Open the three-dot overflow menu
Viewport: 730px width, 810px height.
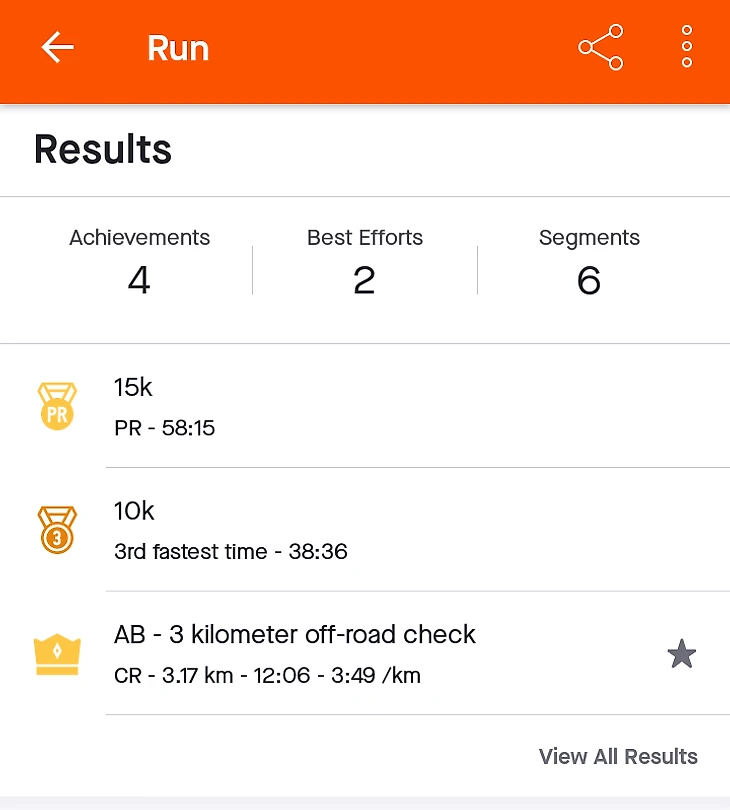(x=687, y=48)
